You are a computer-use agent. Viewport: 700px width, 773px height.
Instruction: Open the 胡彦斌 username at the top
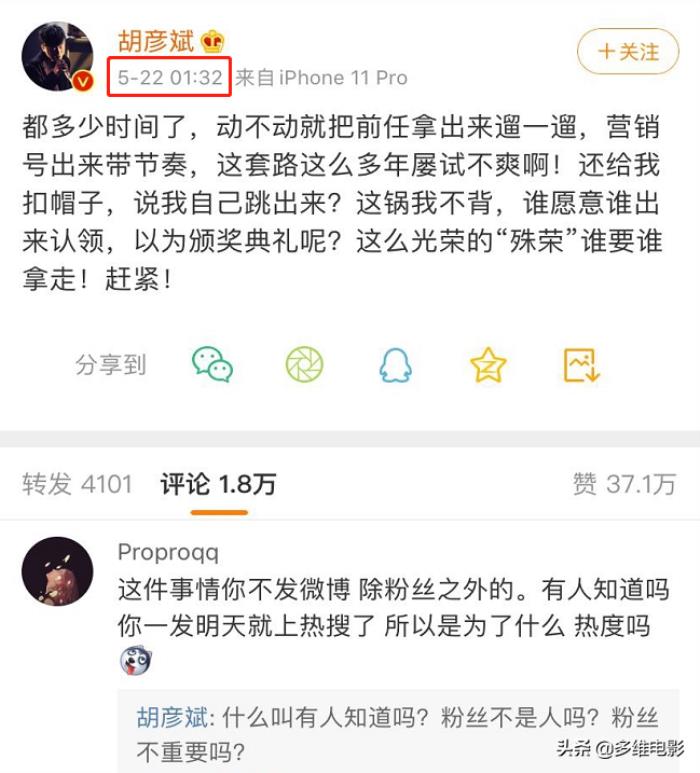157,42
